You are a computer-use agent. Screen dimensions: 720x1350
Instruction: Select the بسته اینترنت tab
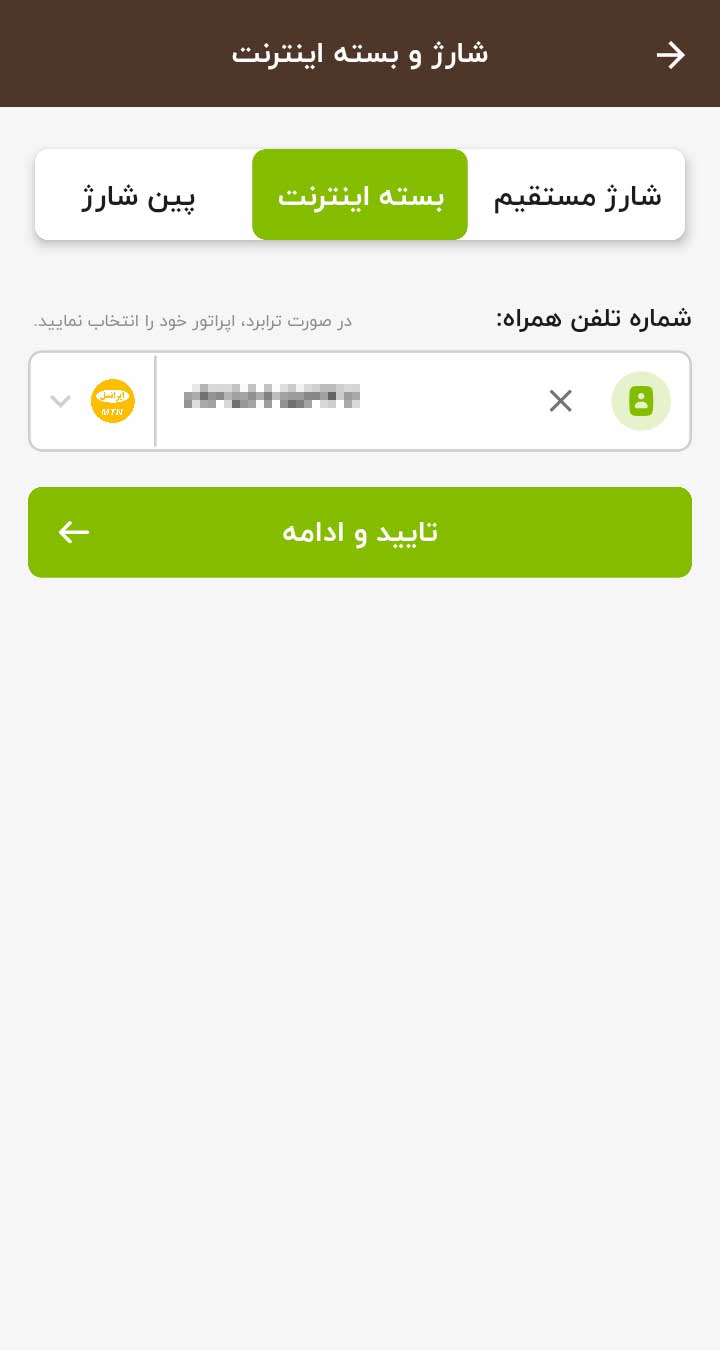[360, 195]
